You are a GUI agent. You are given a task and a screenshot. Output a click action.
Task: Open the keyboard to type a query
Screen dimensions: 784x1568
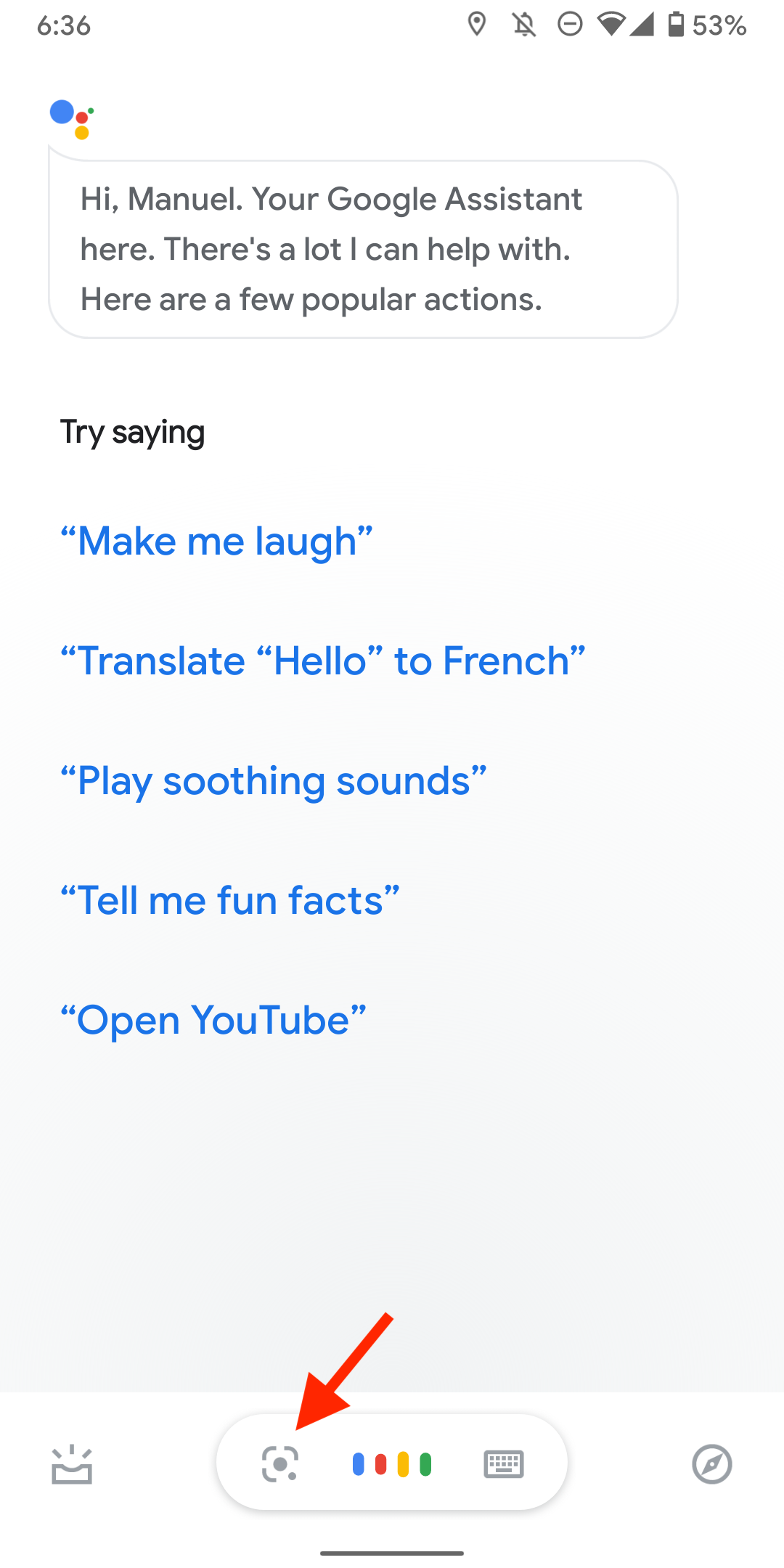503,1463
